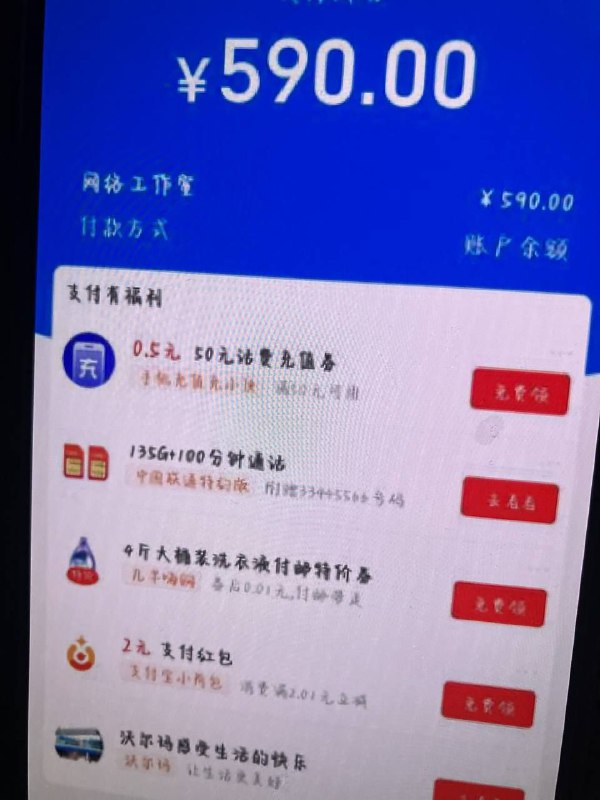Claim the 0.5元 50元话费充值券 coupon

pyautogui.click(x=519, y=392)
